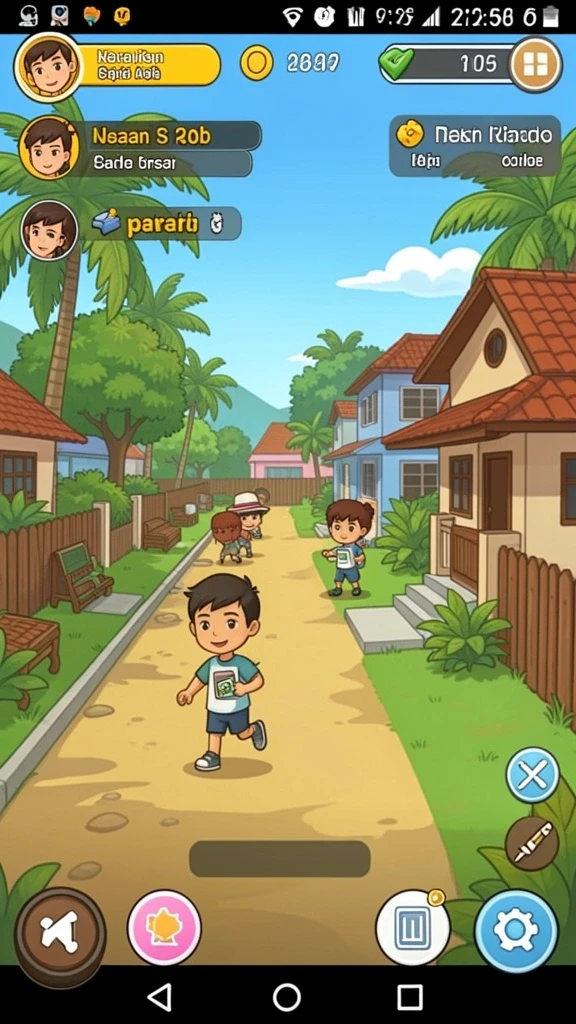Tap the brown round action button
This screenshot has width=576, height=1024.
pos(60,931)
